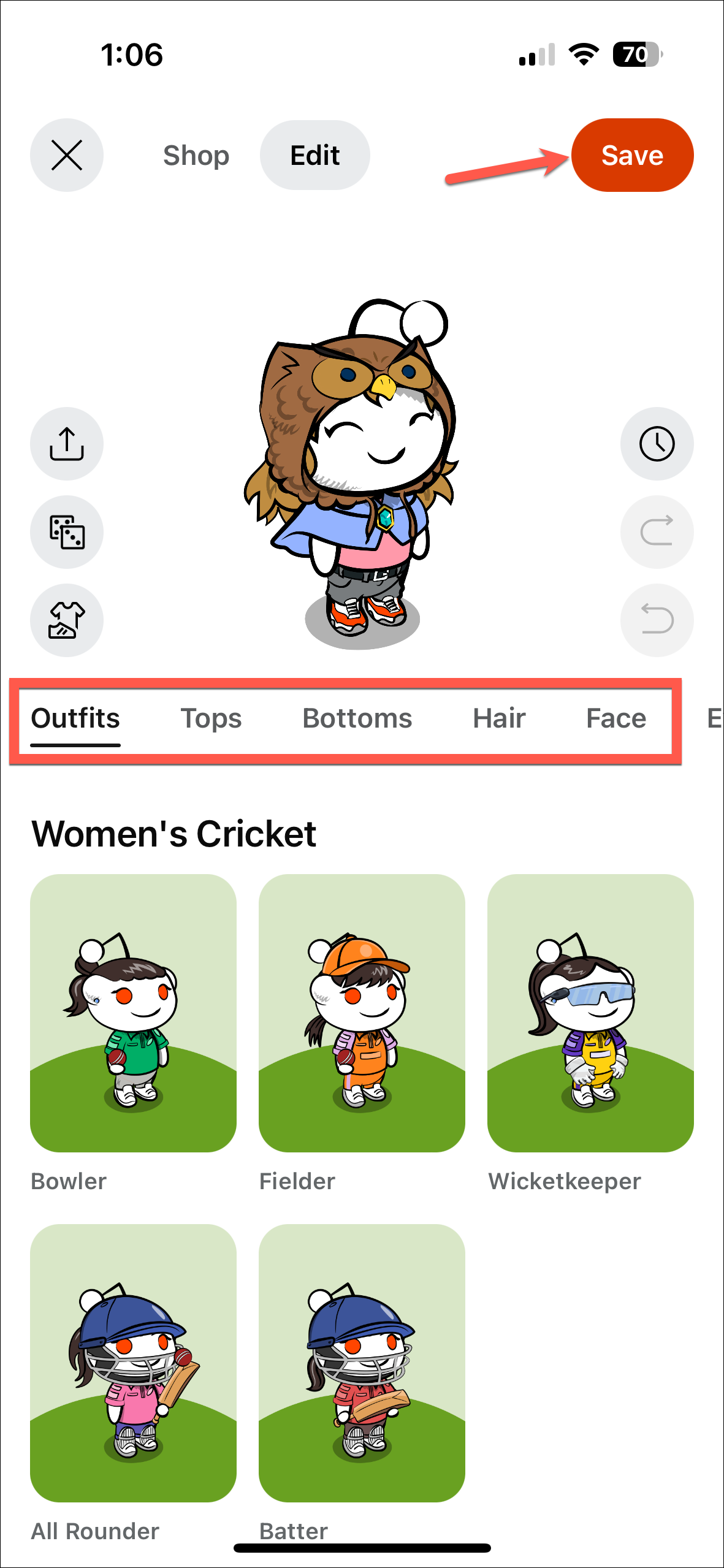View edit history with the clock icon
This screenshot has width=724, height=1568.
click(657, 444)
